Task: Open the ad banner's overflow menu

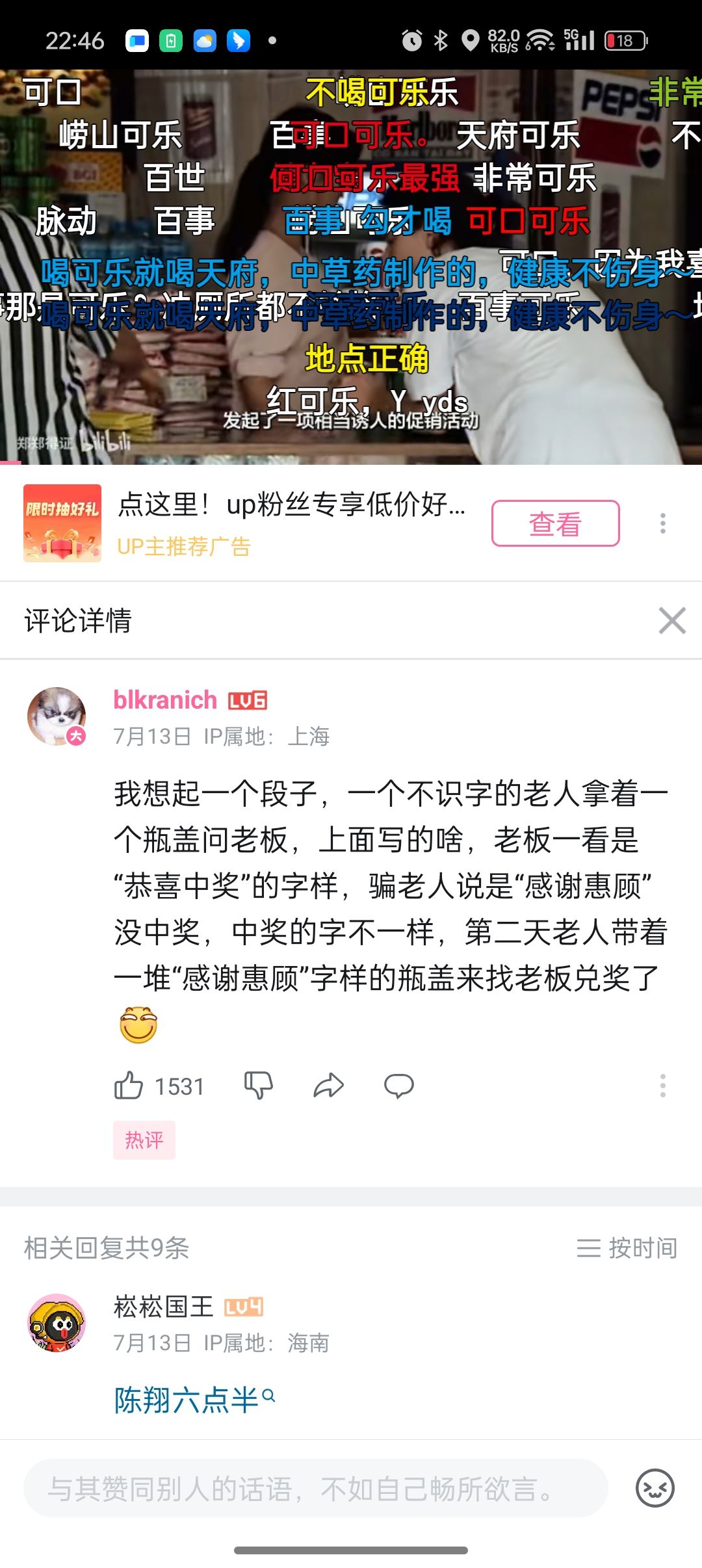Action: tap(662, 523)
